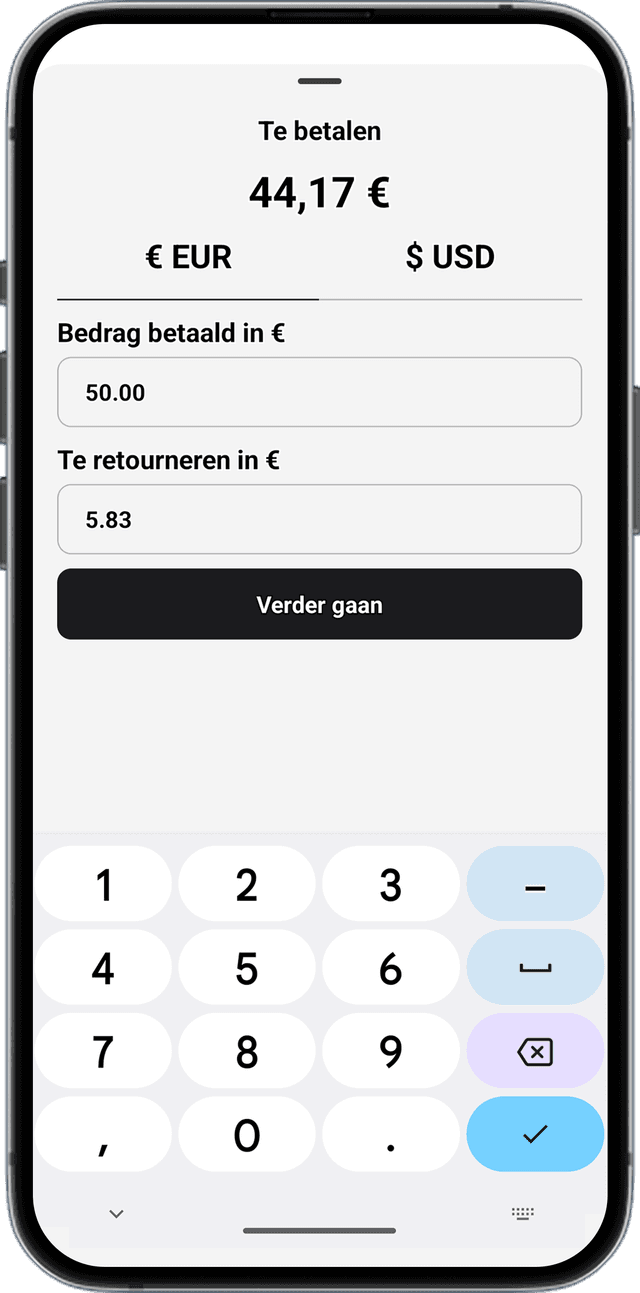Edit the Bedrag betaald in € field
This screenshot has height=1293, width=640.
click(x=319, y=392)
